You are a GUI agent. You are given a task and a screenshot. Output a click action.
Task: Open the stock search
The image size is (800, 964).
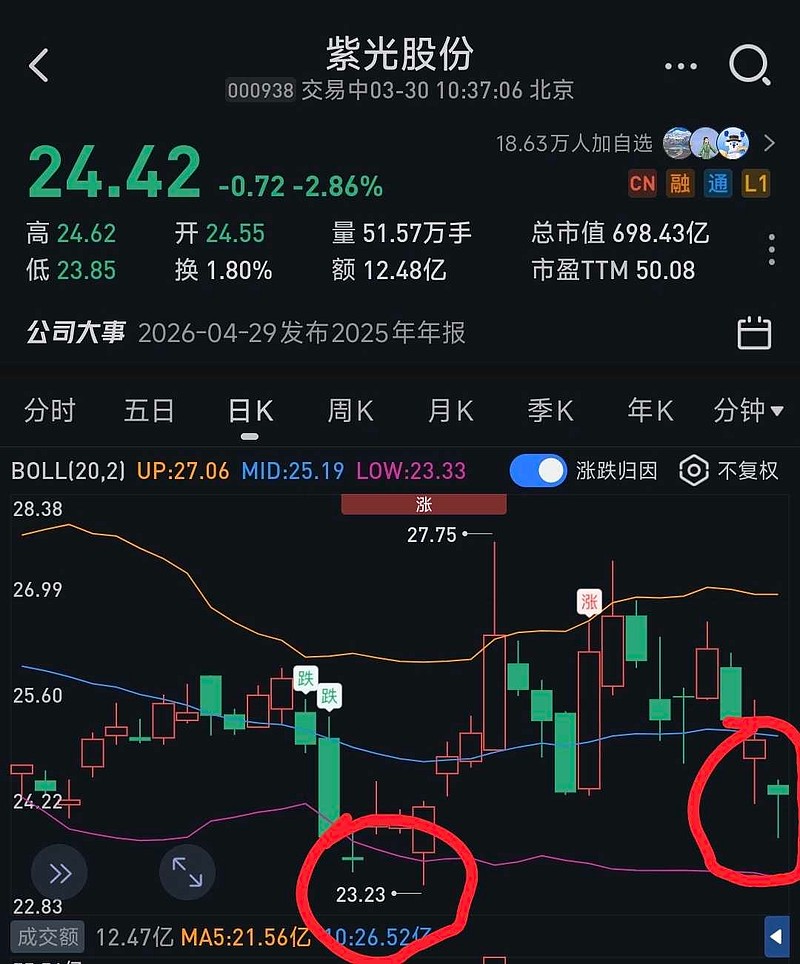(749, 66)
